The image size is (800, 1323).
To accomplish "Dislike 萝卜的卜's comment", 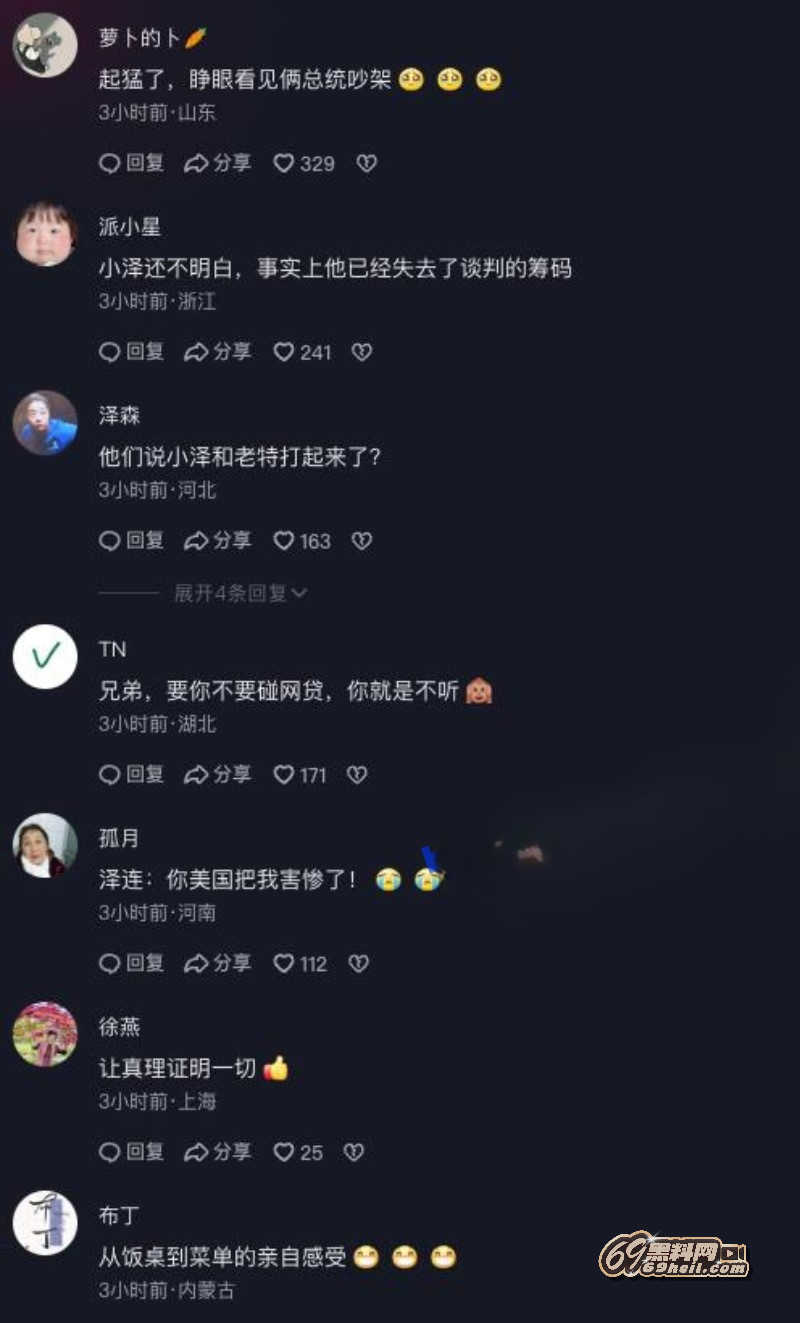I will (x=367, y=163).
